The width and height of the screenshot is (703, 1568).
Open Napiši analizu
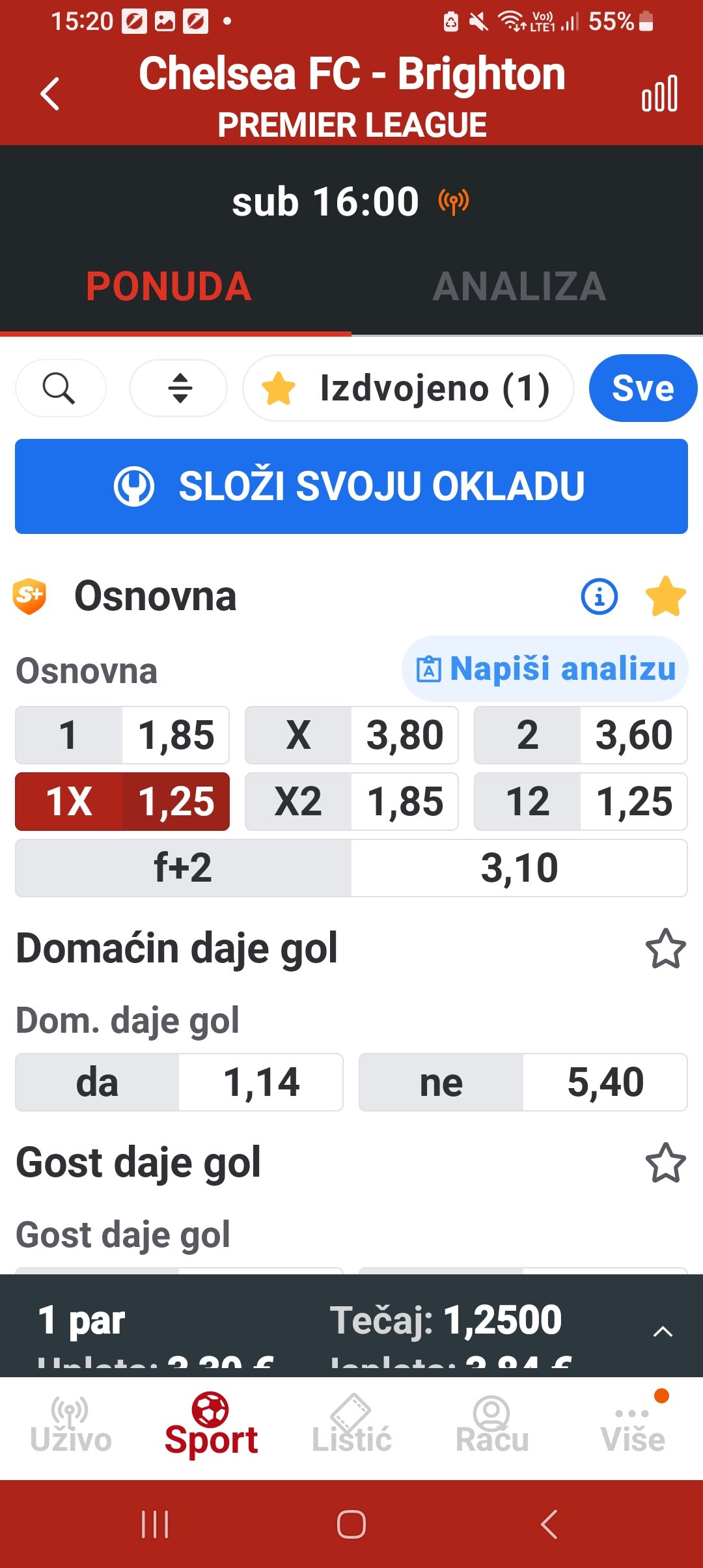545,669
